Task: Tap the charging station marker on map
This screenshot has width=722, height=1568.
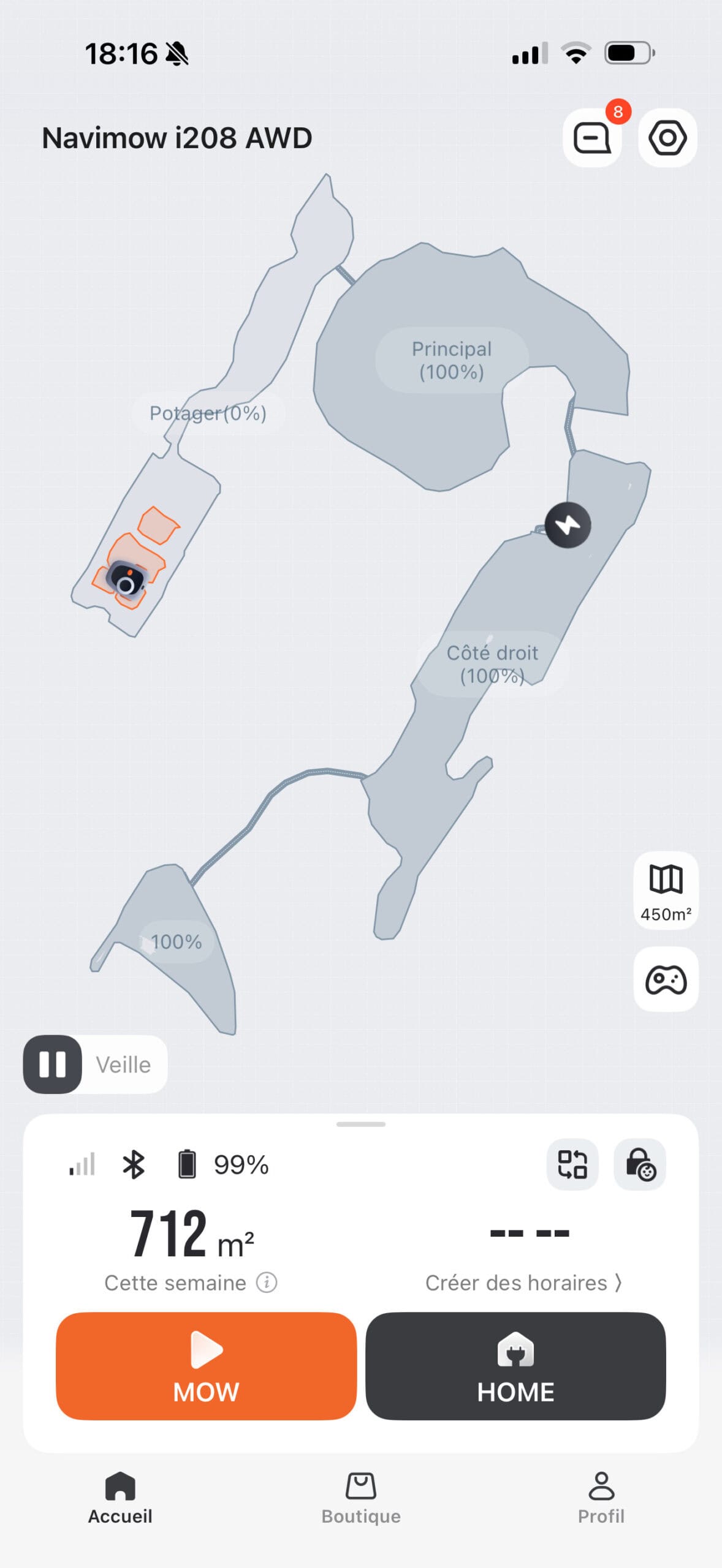Action: [x=568, y=525]
